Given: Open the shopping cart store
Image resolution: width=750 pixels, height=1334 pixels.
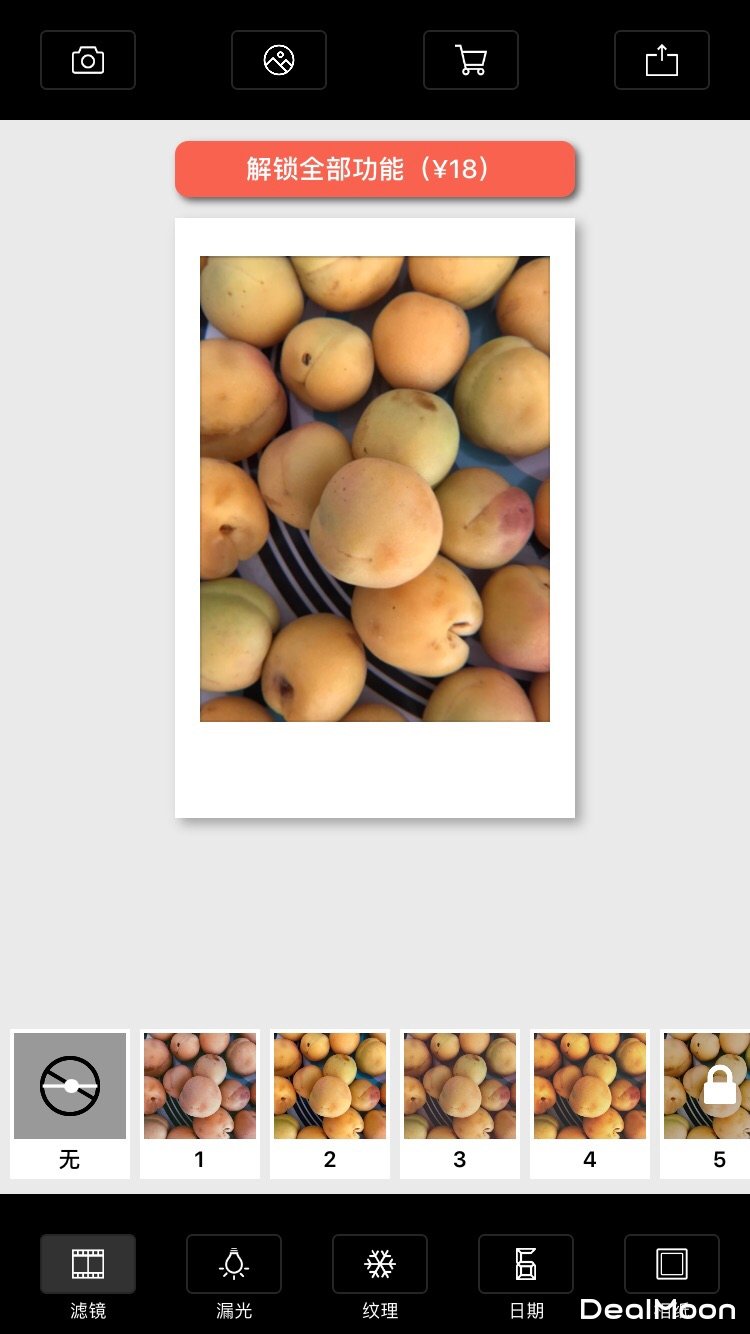Looking at the screenshot, I should (471, 61).
